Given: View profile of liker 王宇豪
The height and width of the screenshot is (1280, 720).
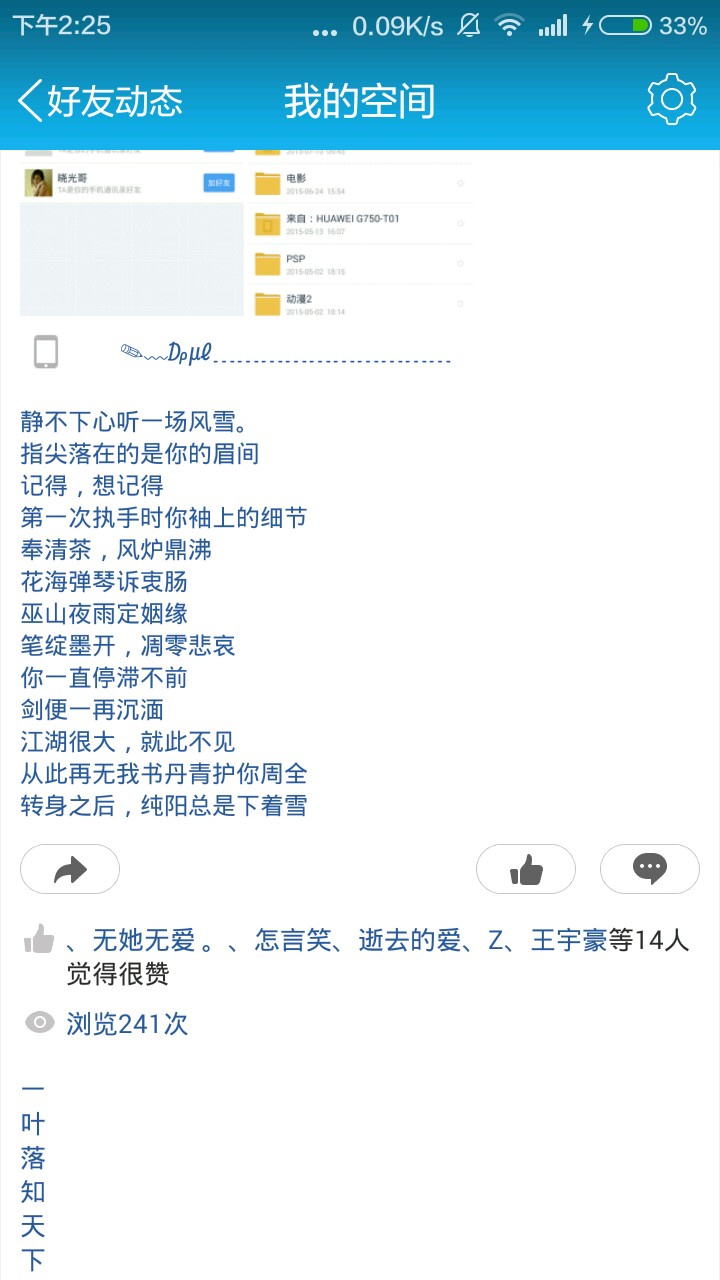Looking at the screenshot, I should [x=569, y=941].
